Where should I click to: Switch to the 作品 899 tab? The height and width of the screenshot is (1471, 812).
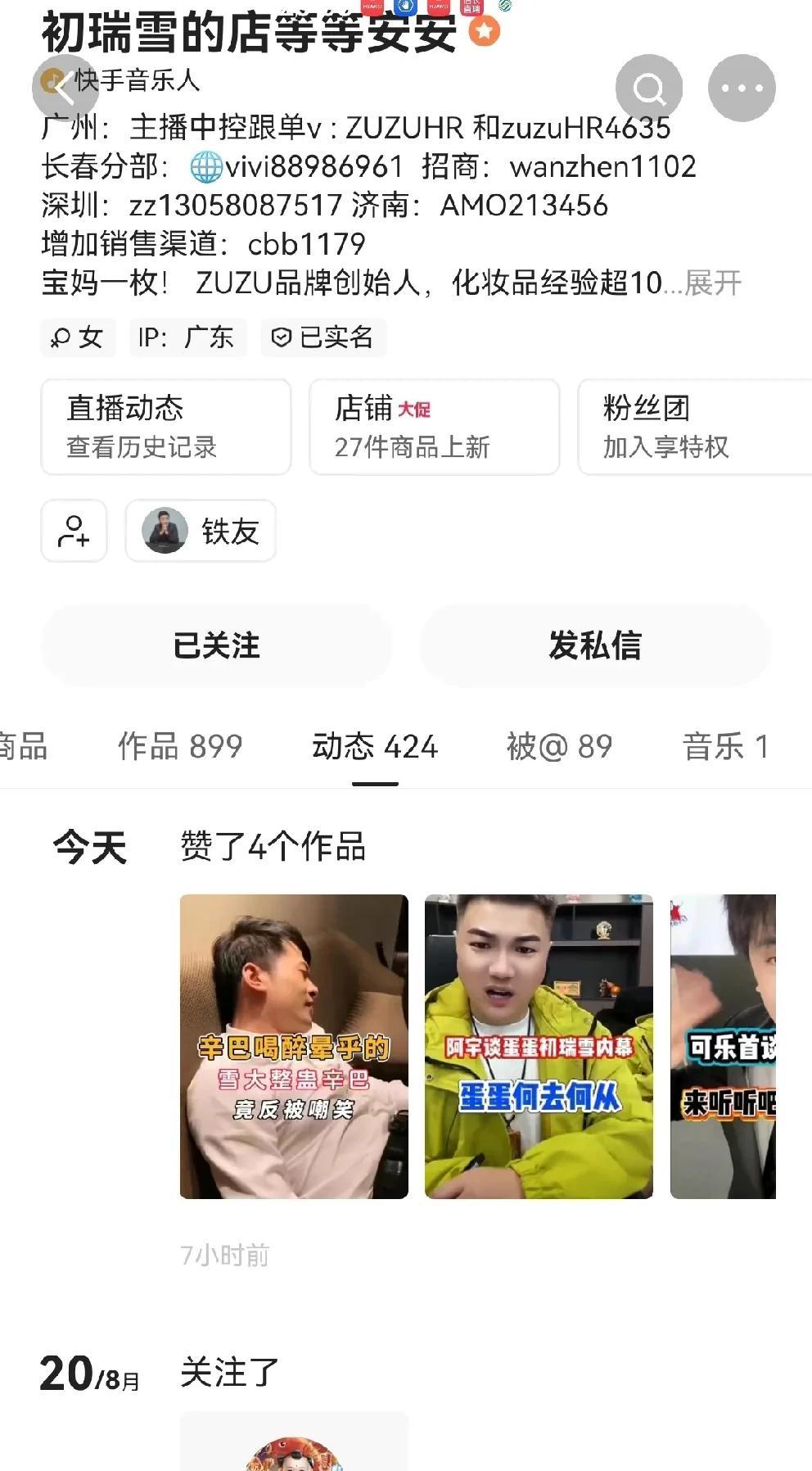click(x=180, y=746)
